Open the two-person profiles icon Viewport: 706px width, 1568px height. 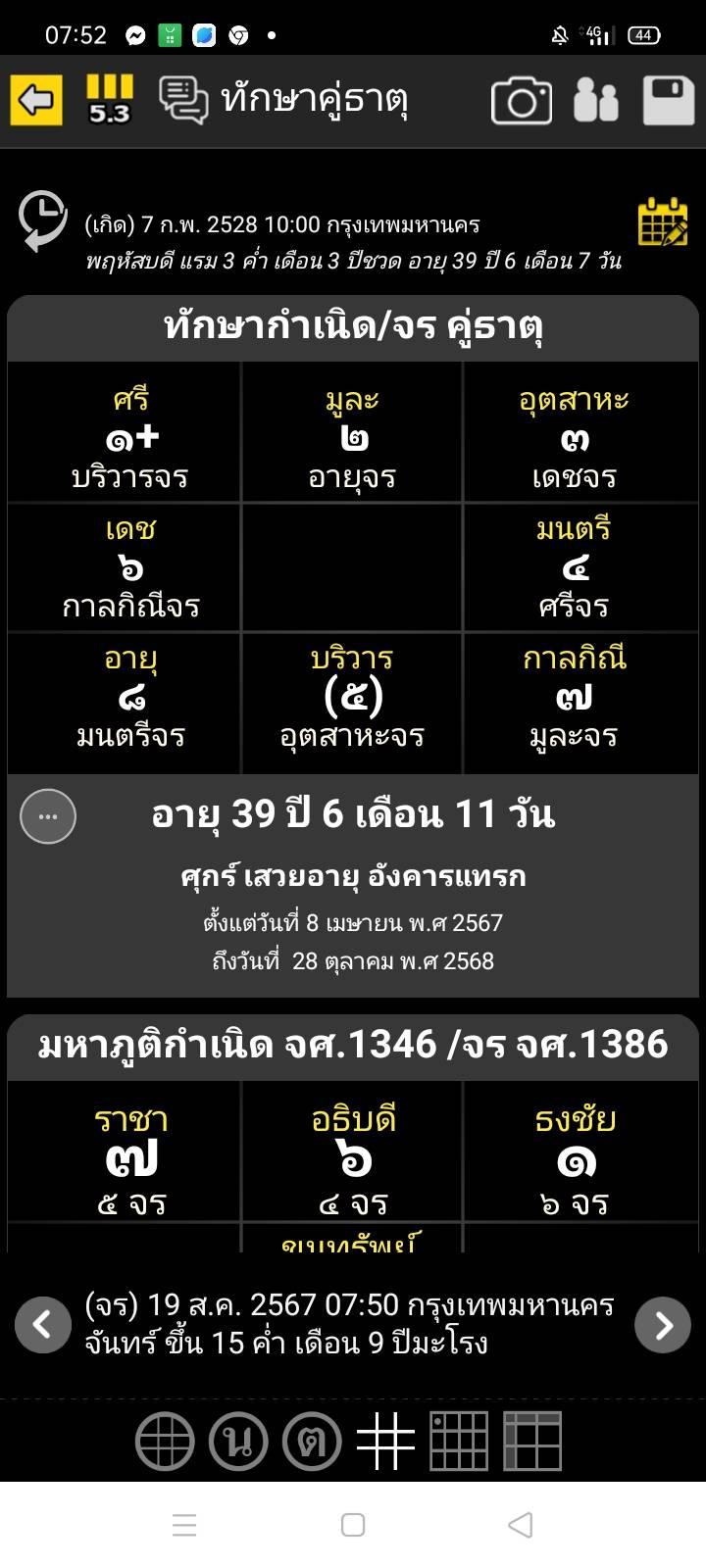click(596, 100)
